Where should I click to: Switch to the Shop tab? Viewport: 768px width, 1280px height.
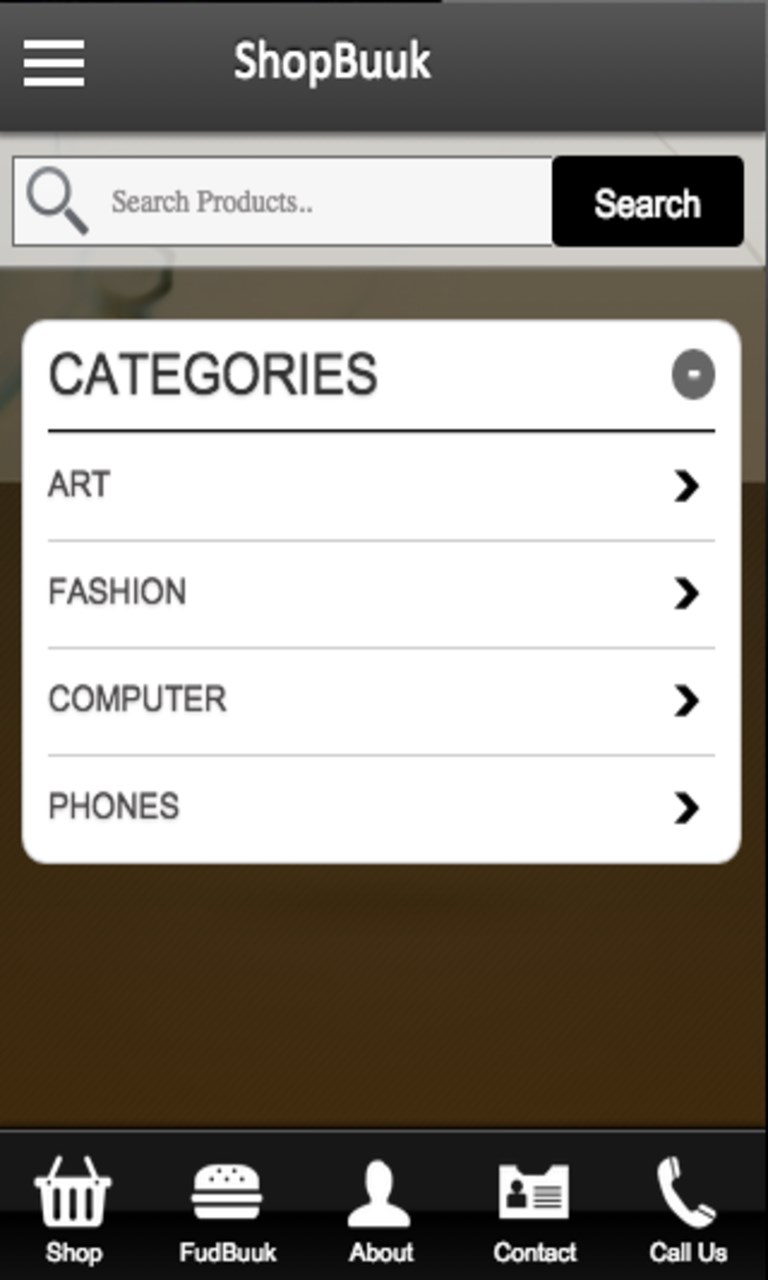[x=73, y=1210]
